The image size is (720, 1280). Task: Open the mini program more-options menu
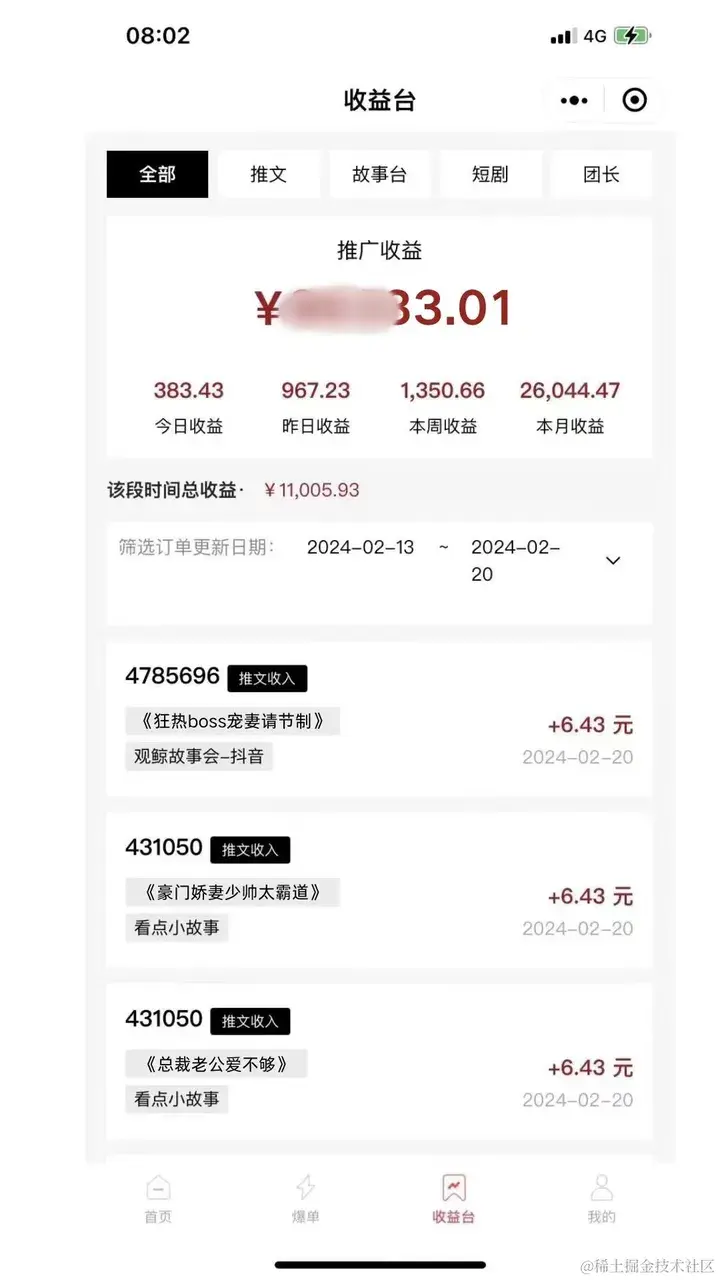[574, 100]
